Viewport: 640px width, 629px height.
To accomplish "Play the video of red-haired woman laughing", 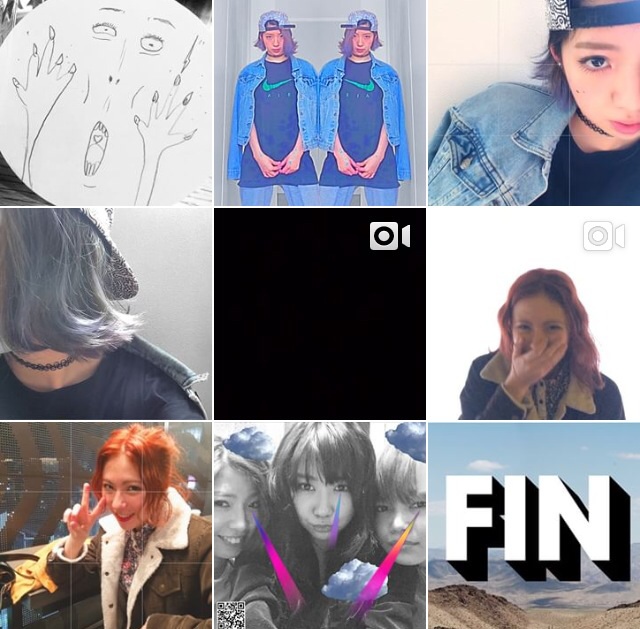I will (534, 313).
